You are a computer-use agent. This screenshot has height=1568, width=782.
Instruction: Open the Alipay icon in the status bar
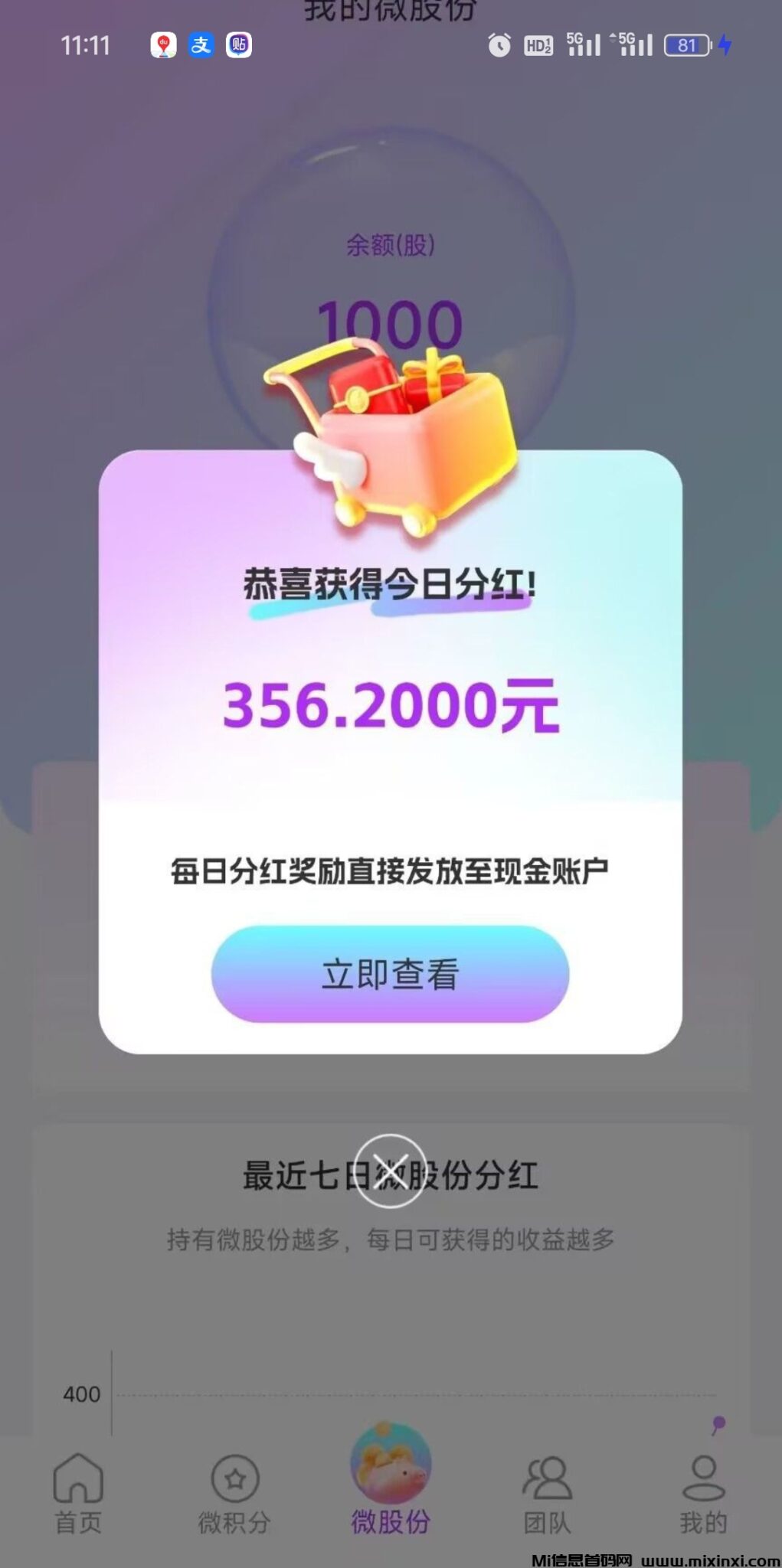click(201, 47)
